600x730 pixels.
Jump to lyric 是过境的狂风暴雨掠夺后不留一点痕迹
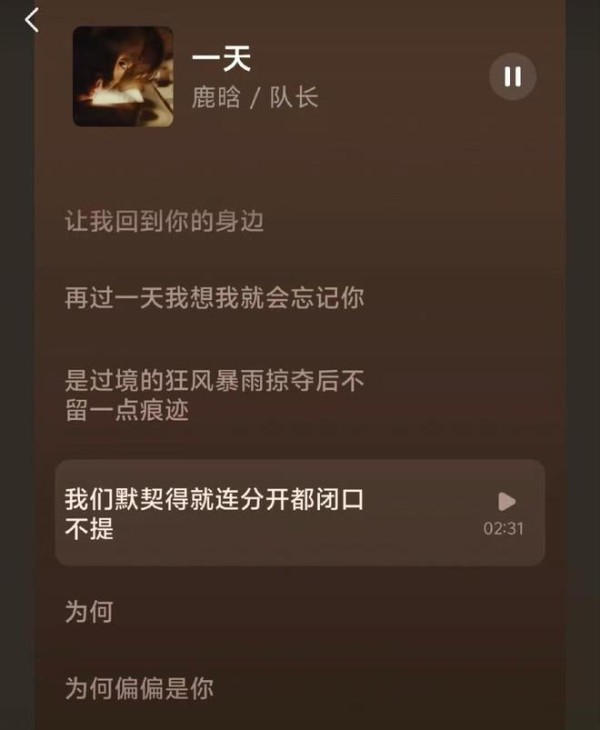pos(214,394)
